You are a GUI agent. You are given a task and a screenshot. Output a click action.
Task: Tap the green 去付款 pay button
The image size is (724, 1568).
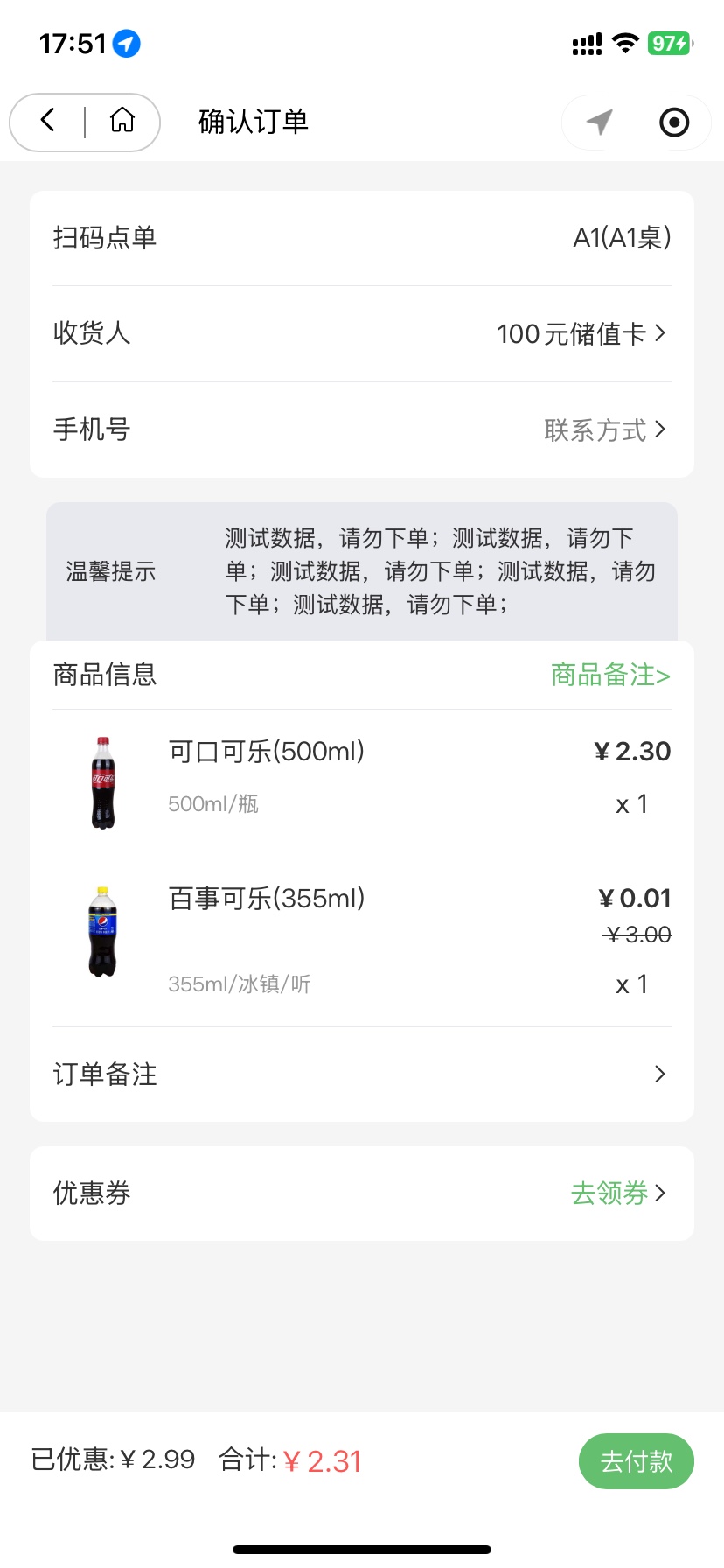(636, 1460)
